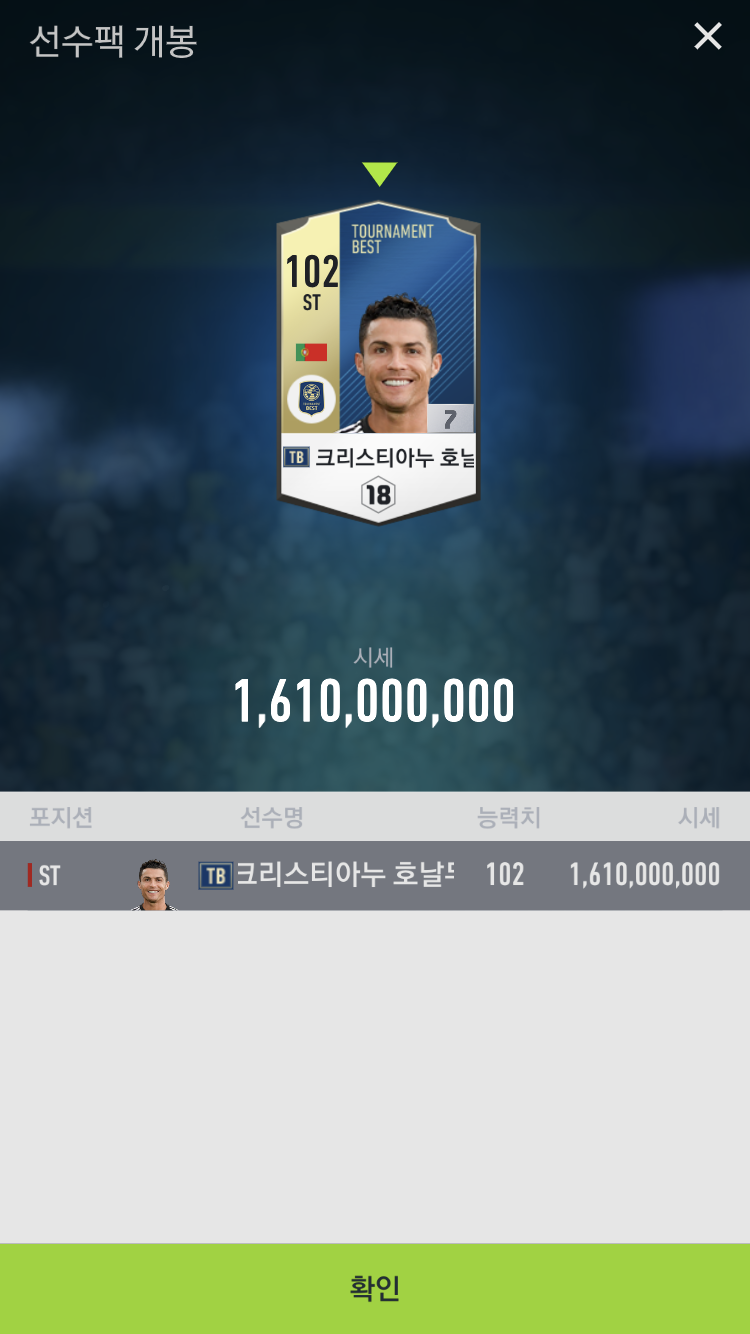Tap the 확인 confirm button

tap(375, 1288)
